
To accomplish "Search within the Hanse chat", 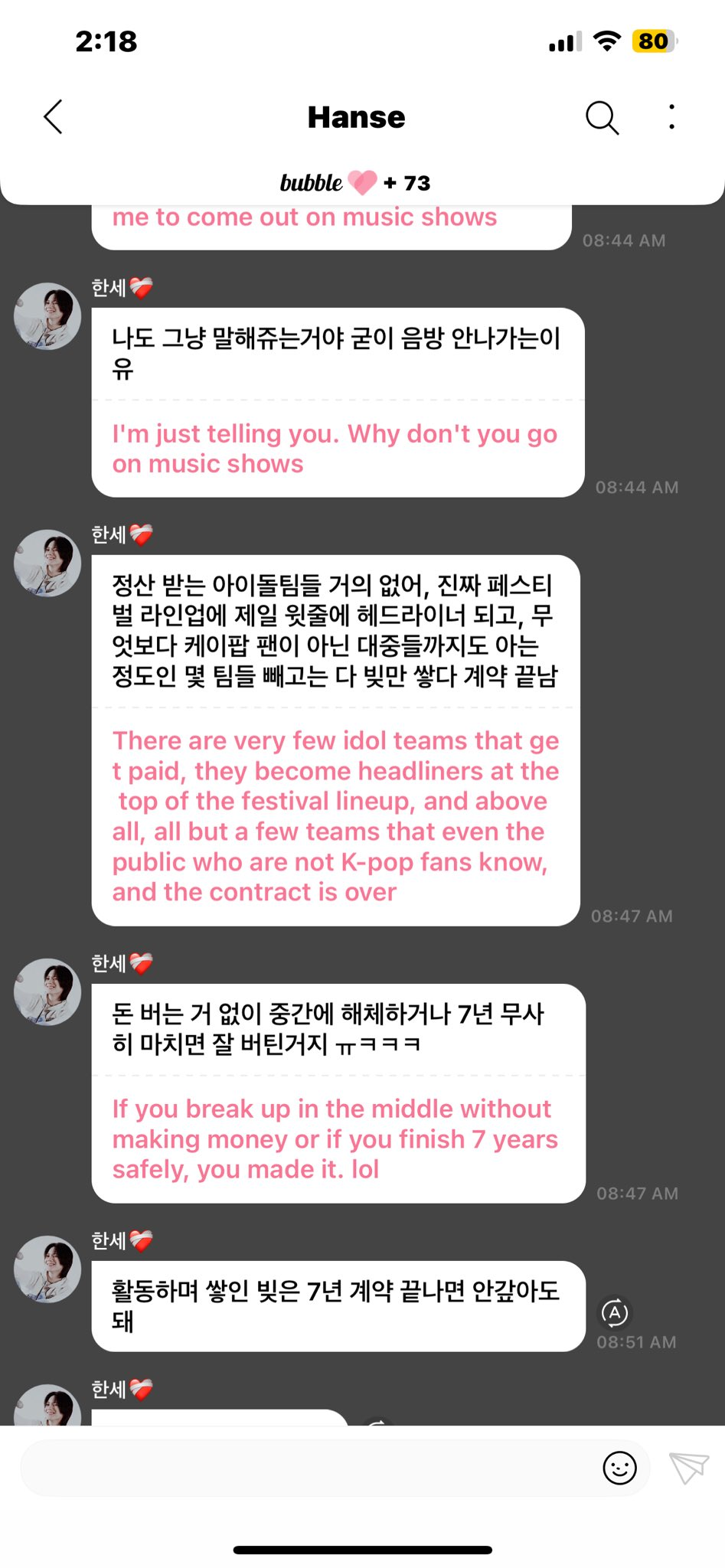I will click(x=602, y=118).
